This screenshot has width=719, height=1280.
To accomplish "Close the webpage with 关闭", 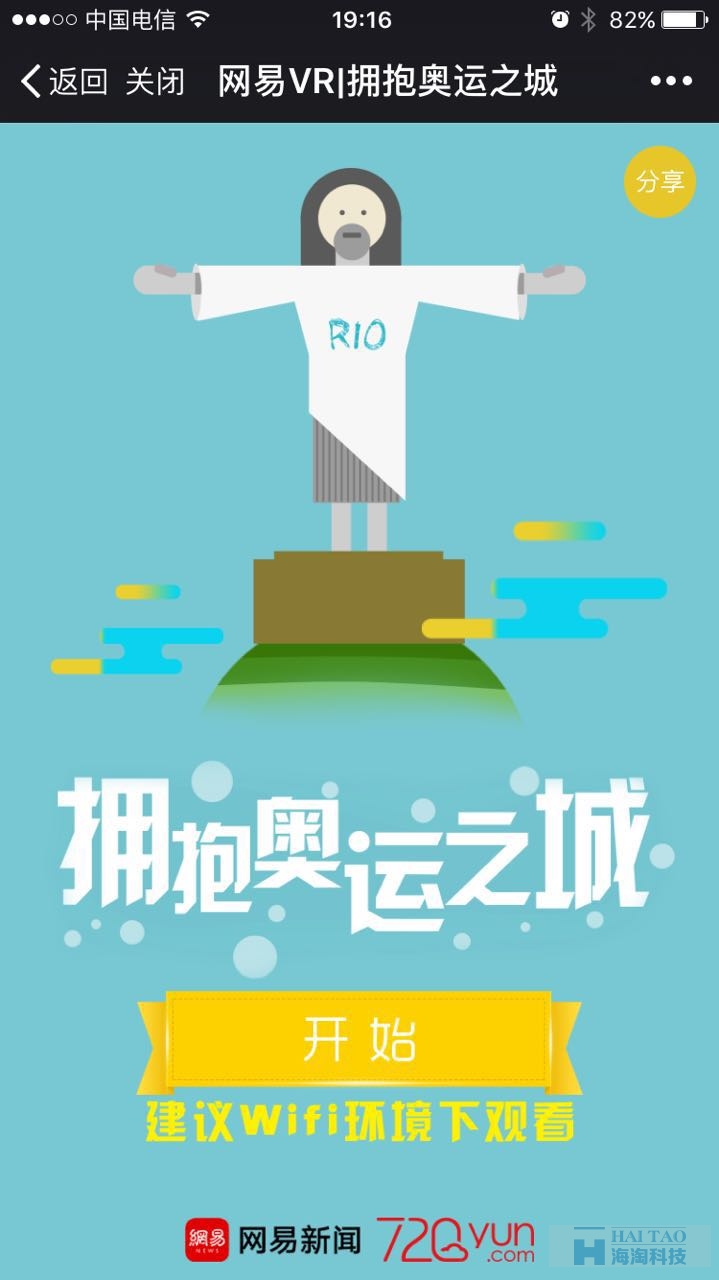I will 155,81.
